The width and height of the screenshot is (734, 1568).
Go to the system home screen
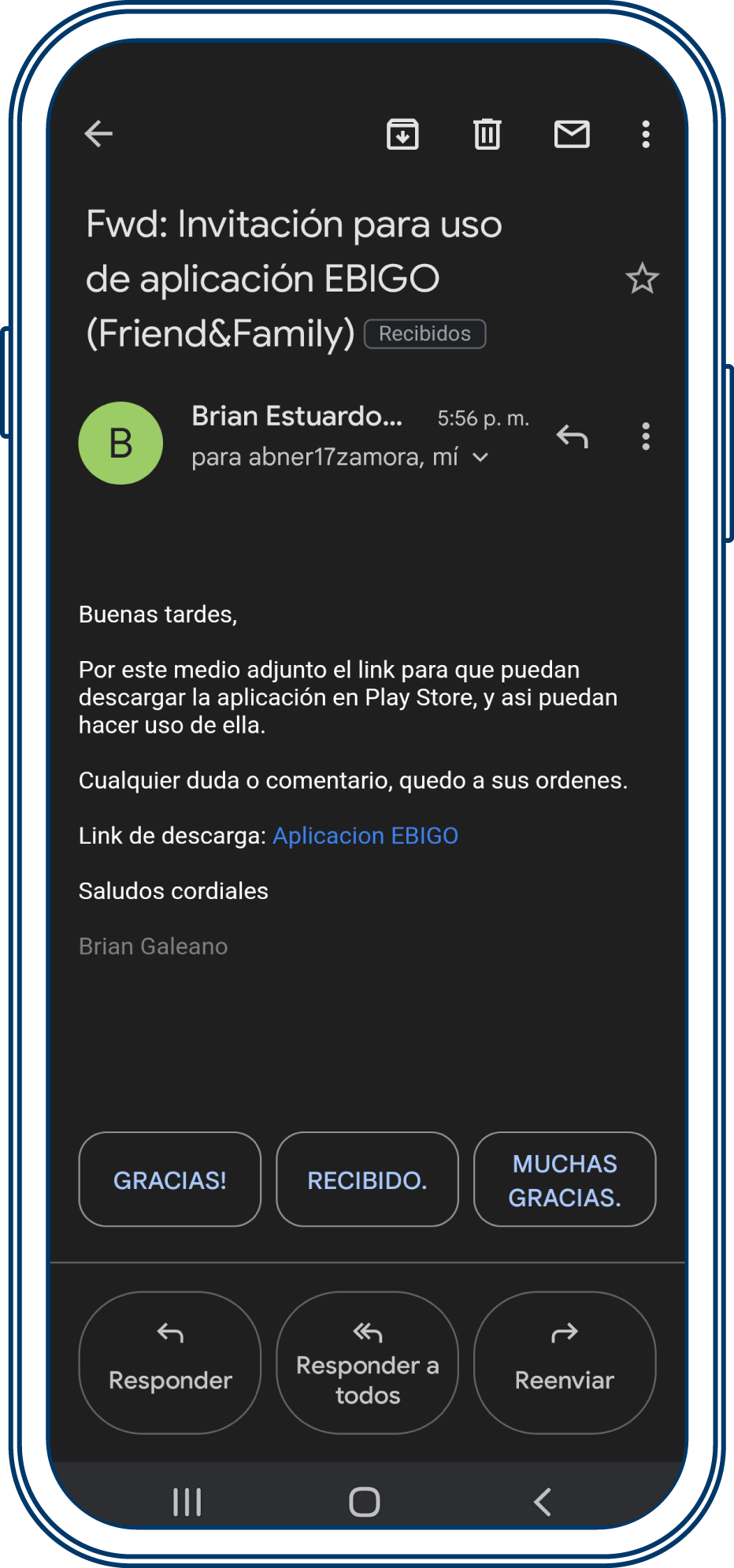[365, 1502]
